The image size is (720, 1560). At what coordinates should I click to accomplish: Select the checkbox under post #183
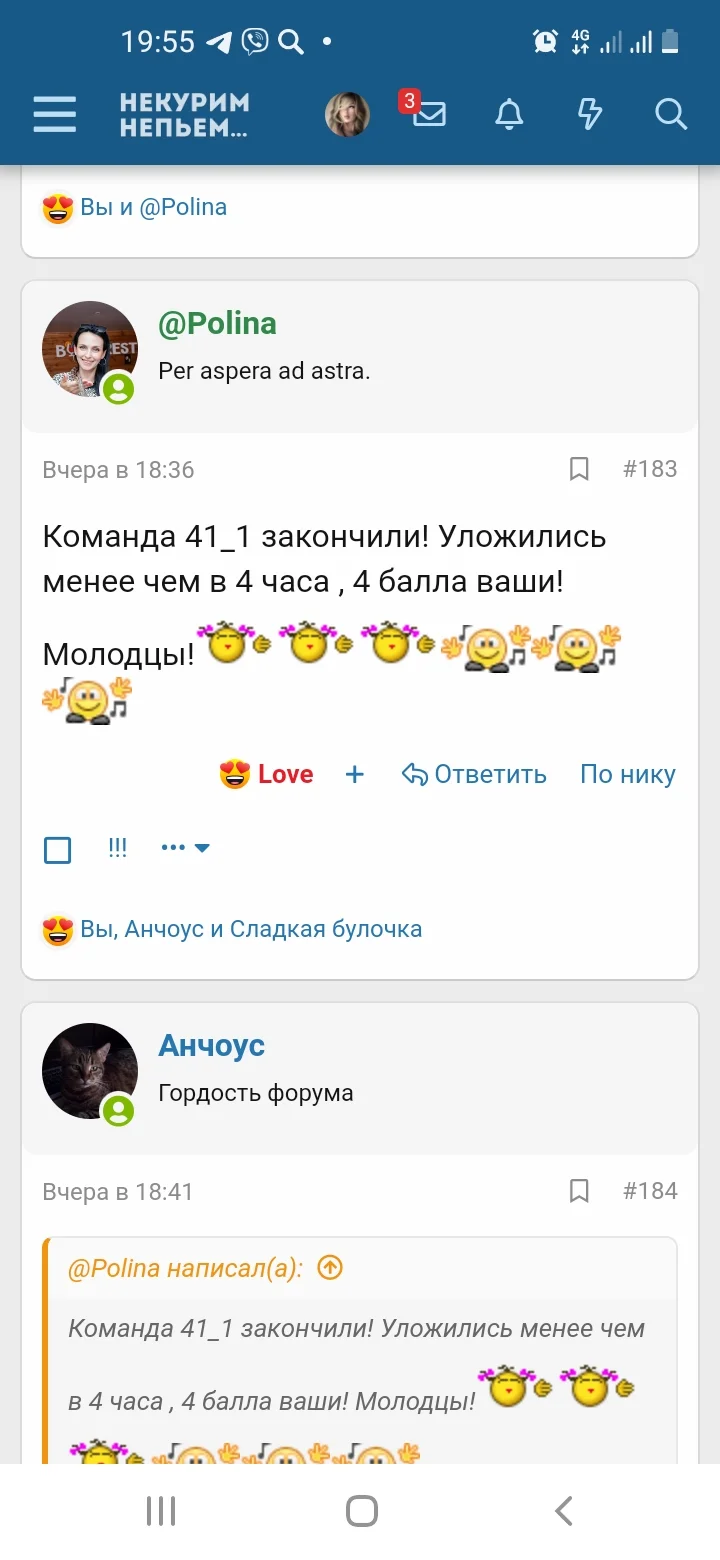(x=58, y=849)
